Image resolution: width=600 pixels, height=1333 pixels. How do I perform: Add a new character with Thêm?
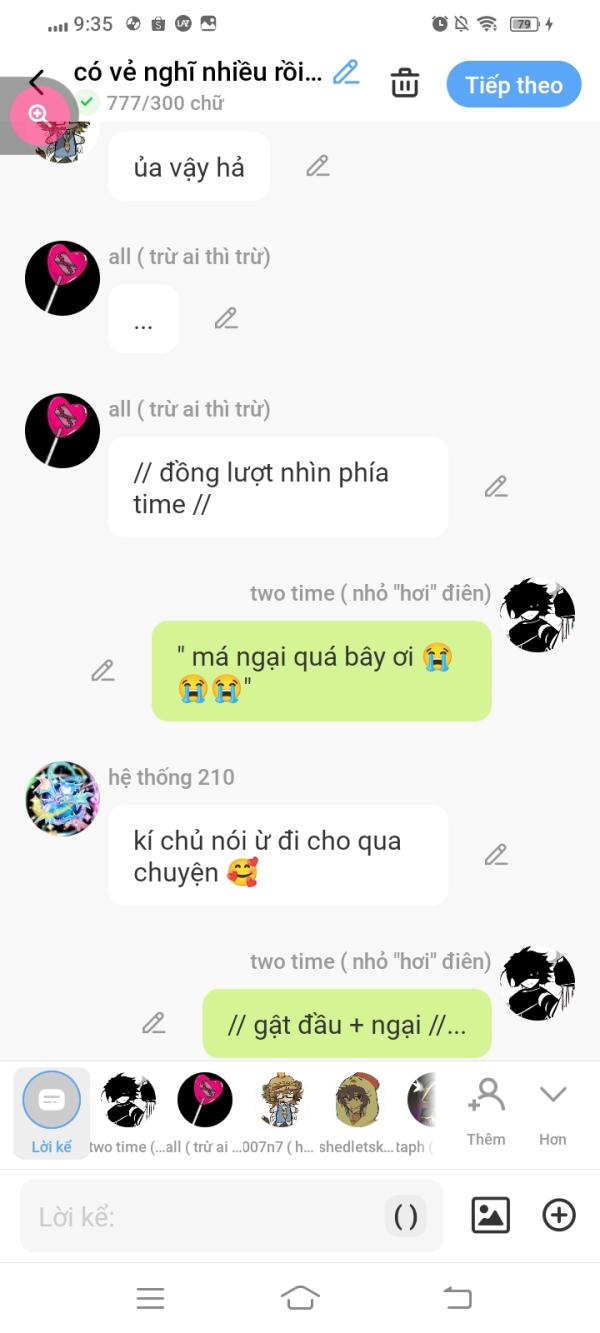pos(486,1111)
